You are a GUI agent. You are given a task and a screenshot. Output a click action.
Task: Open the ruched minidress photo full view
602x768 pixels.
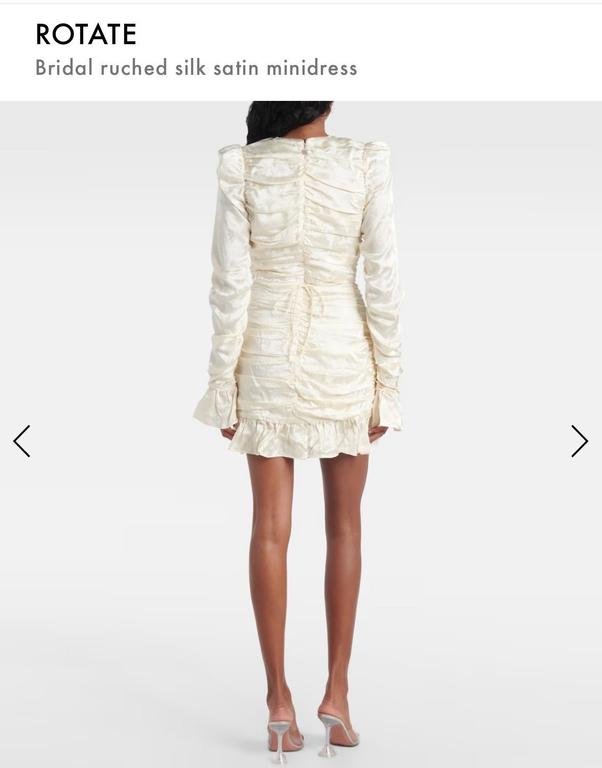click(300, 400)
